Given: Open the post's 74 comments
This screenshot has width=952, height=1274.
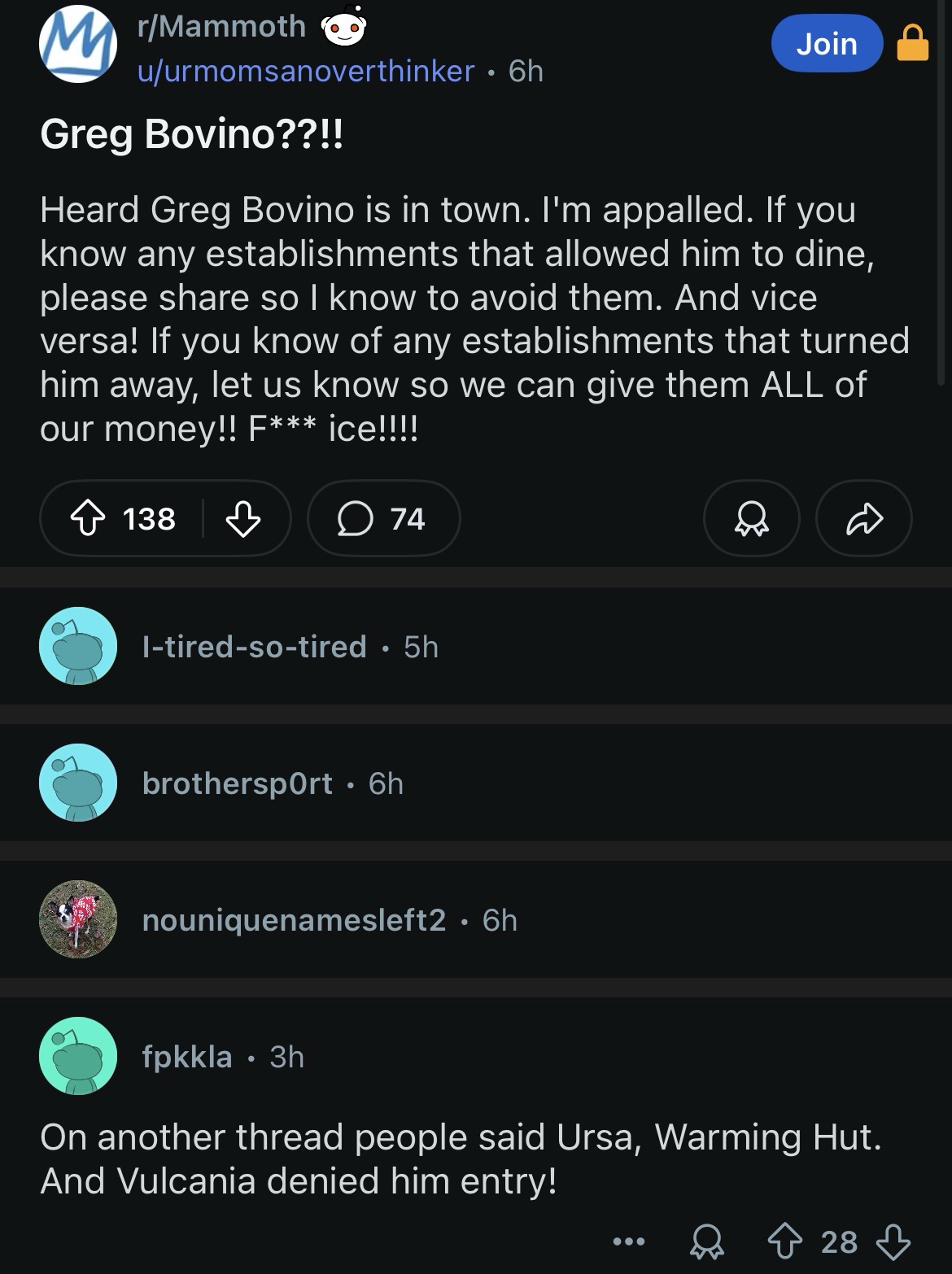Looking at the screenshot, I should 383,518.
